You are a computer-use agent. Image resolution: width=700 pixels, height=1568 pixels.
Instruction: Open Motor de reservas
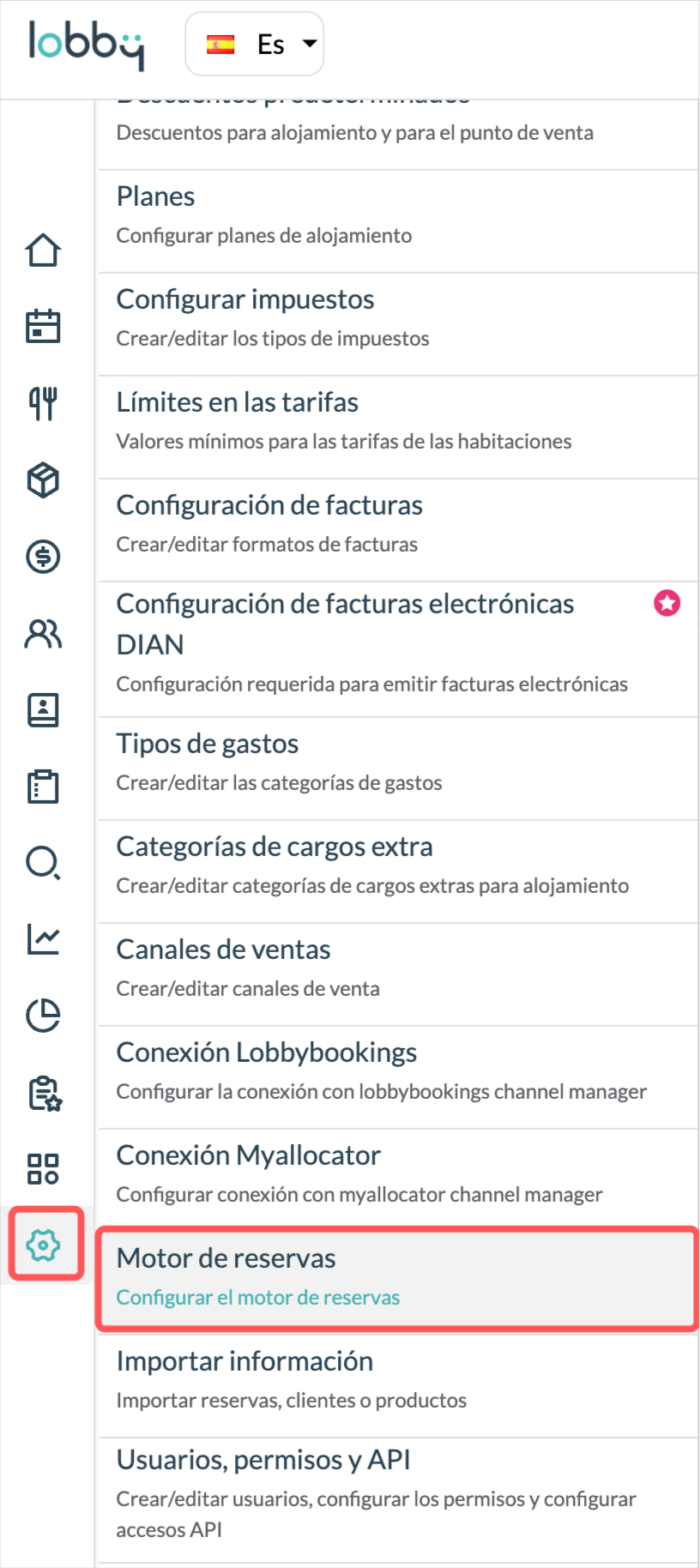coord(398,1279)
